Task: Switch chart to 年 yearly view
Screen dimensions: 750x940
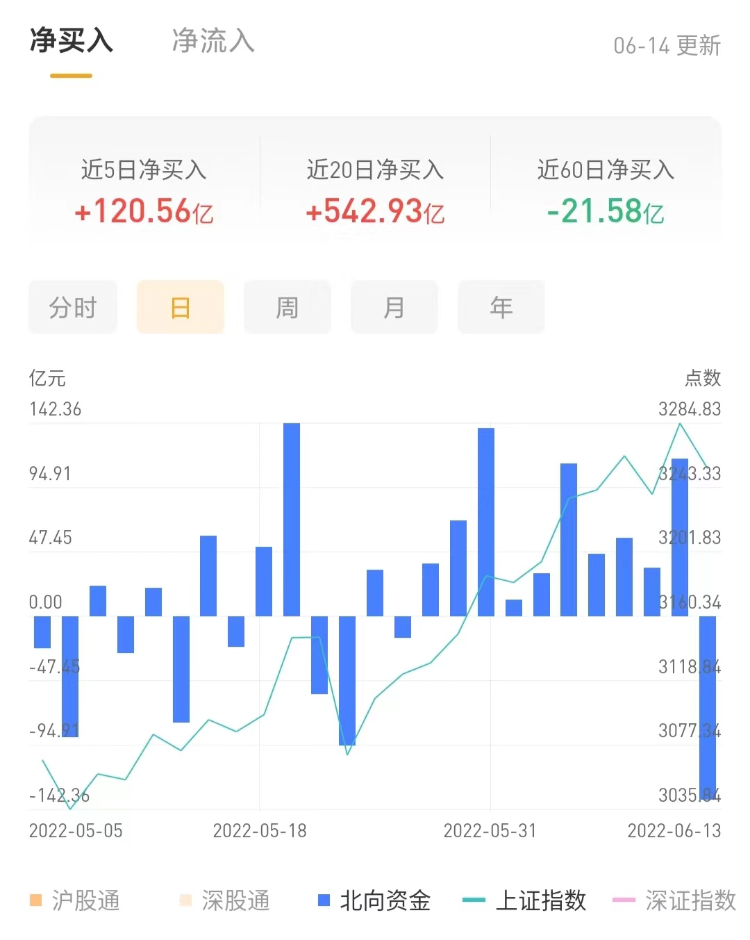Action: click(x=501, y=307)
